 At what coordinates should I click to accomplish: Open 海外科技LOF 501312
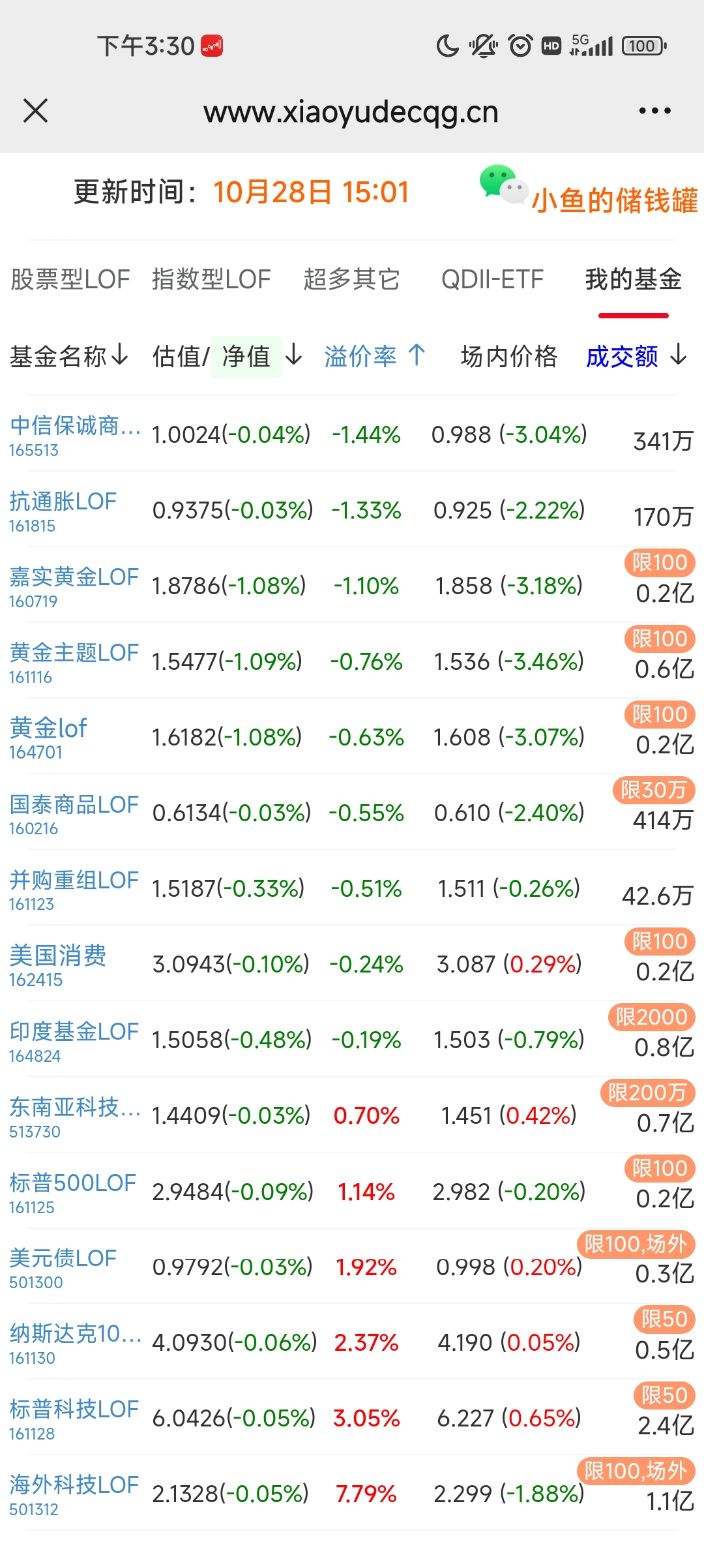point(74,1493)
